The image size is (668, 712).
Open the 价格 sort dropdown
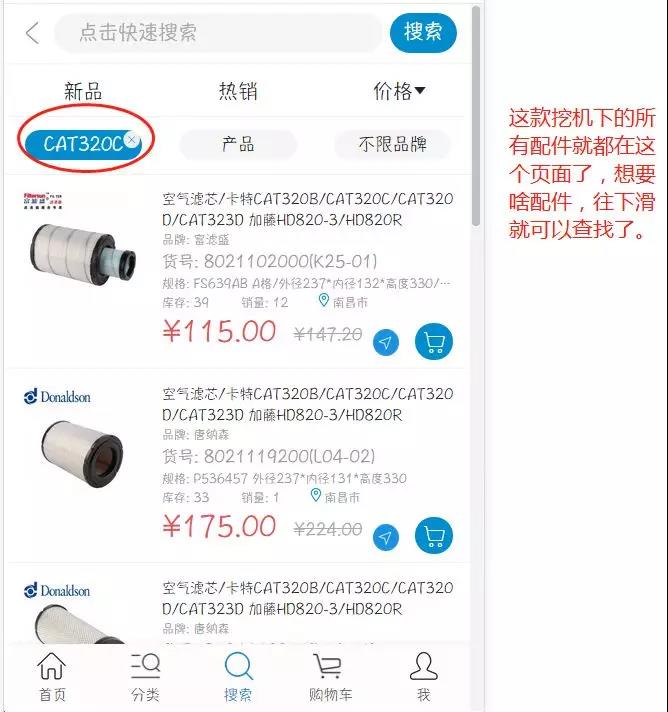[399, 92]
